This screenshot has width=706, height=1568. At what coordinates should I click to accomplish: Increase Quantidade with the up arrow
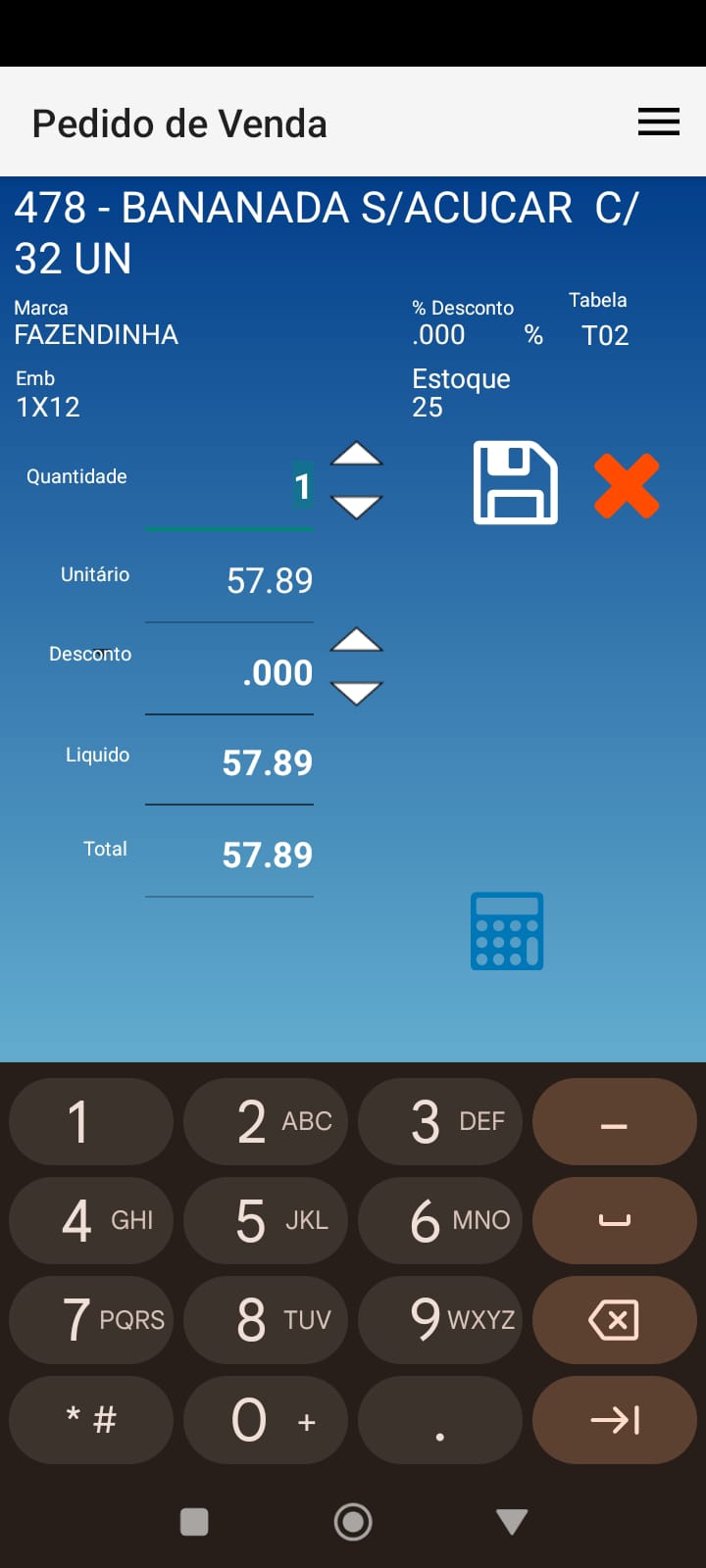356,455
